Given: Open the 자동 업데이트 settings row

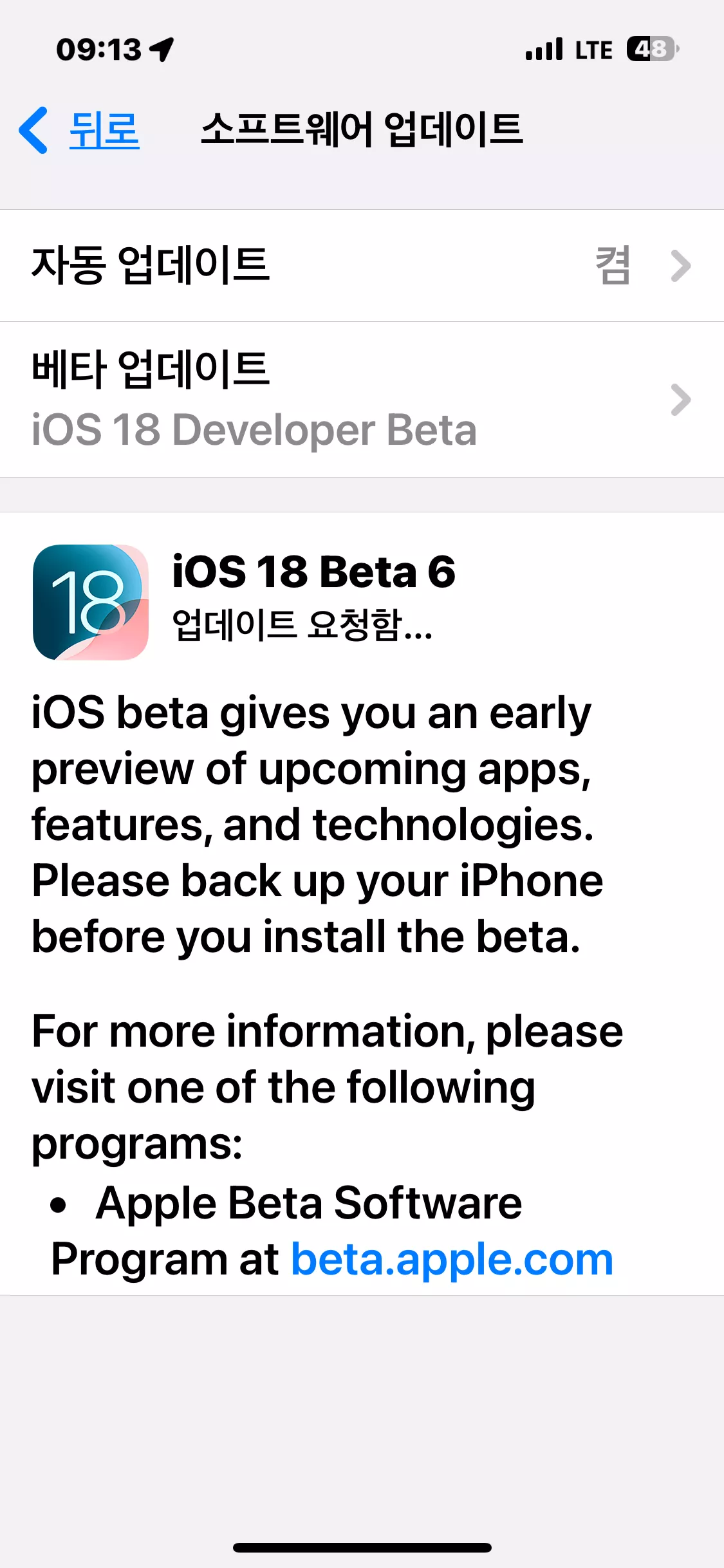Looking at the screenshot, I should click(362, 266).
